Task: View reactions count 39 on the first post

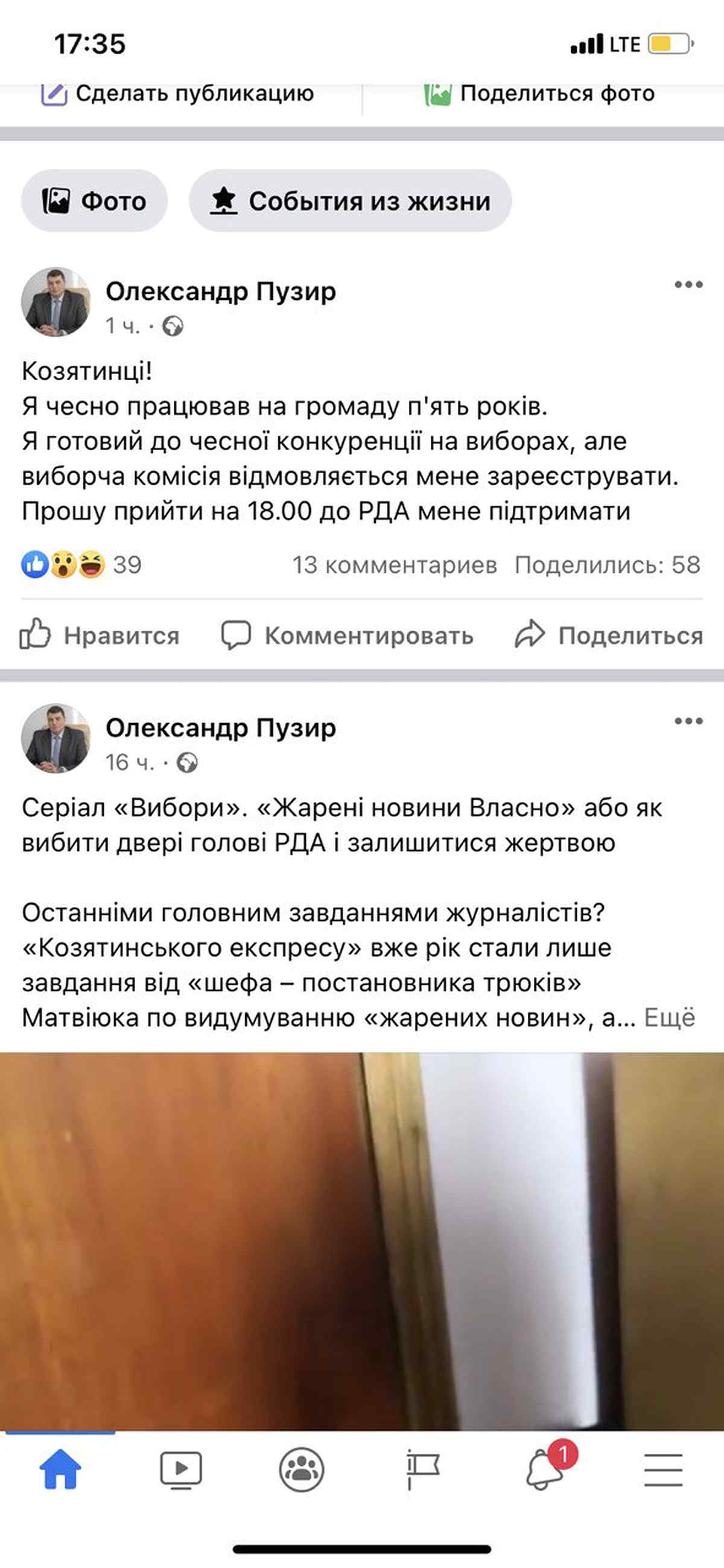Action: (x=82, y=565)
